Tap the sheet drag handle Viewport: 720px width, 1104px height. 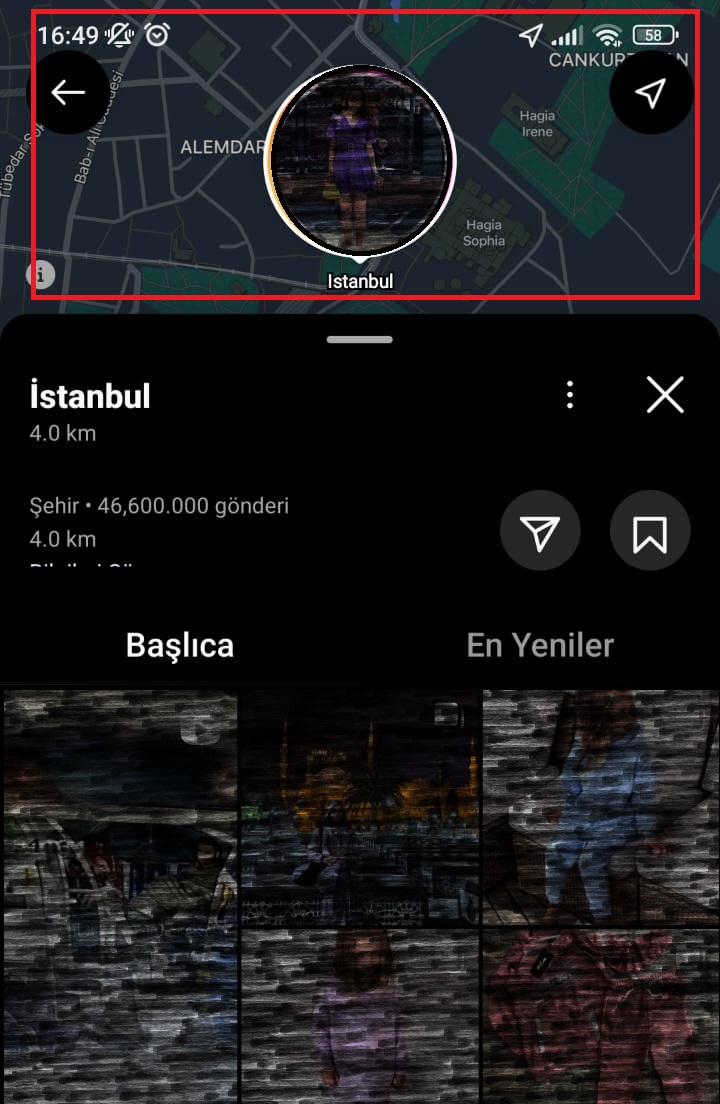(x=360, y=340)
